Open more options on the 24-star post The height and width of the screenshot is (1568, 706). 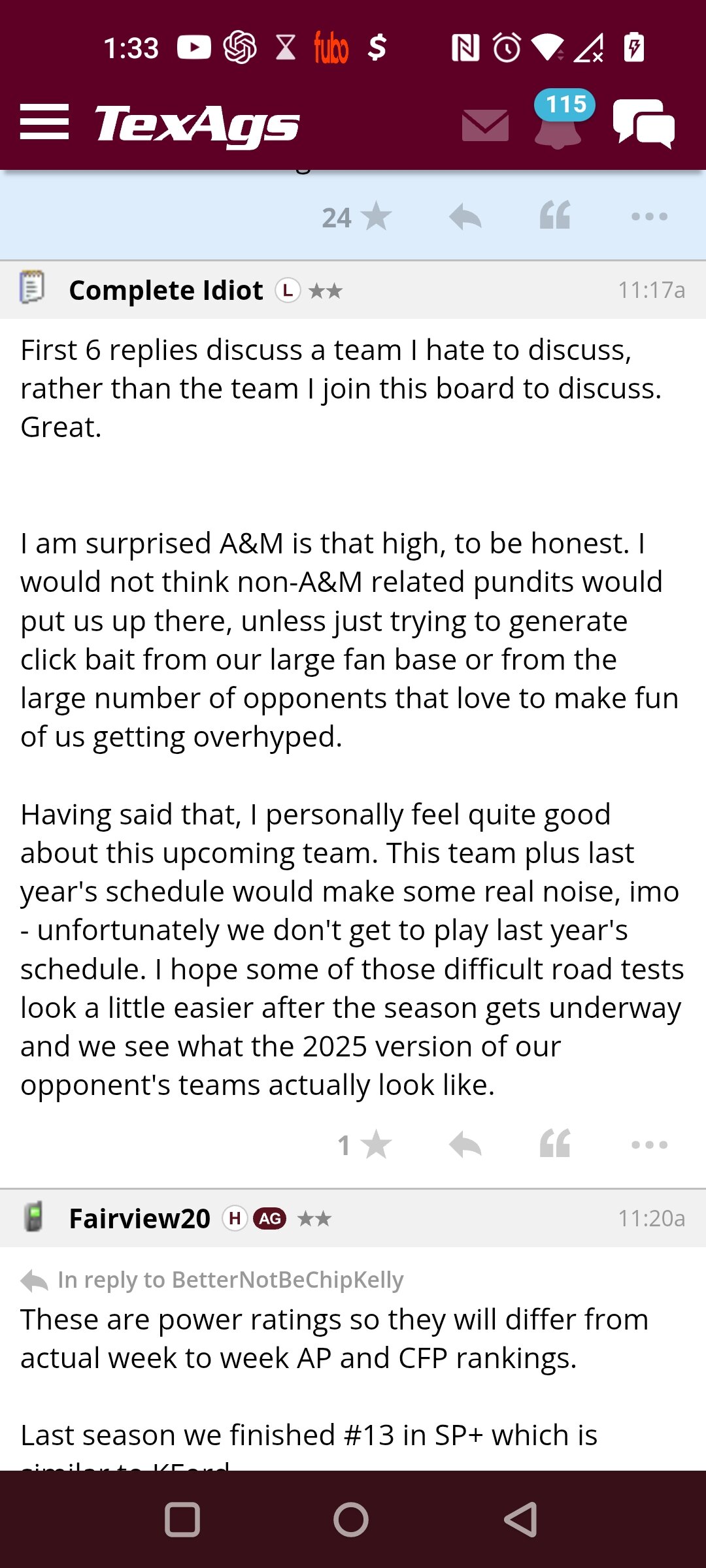pyautogui.click(x=649, y=217)
